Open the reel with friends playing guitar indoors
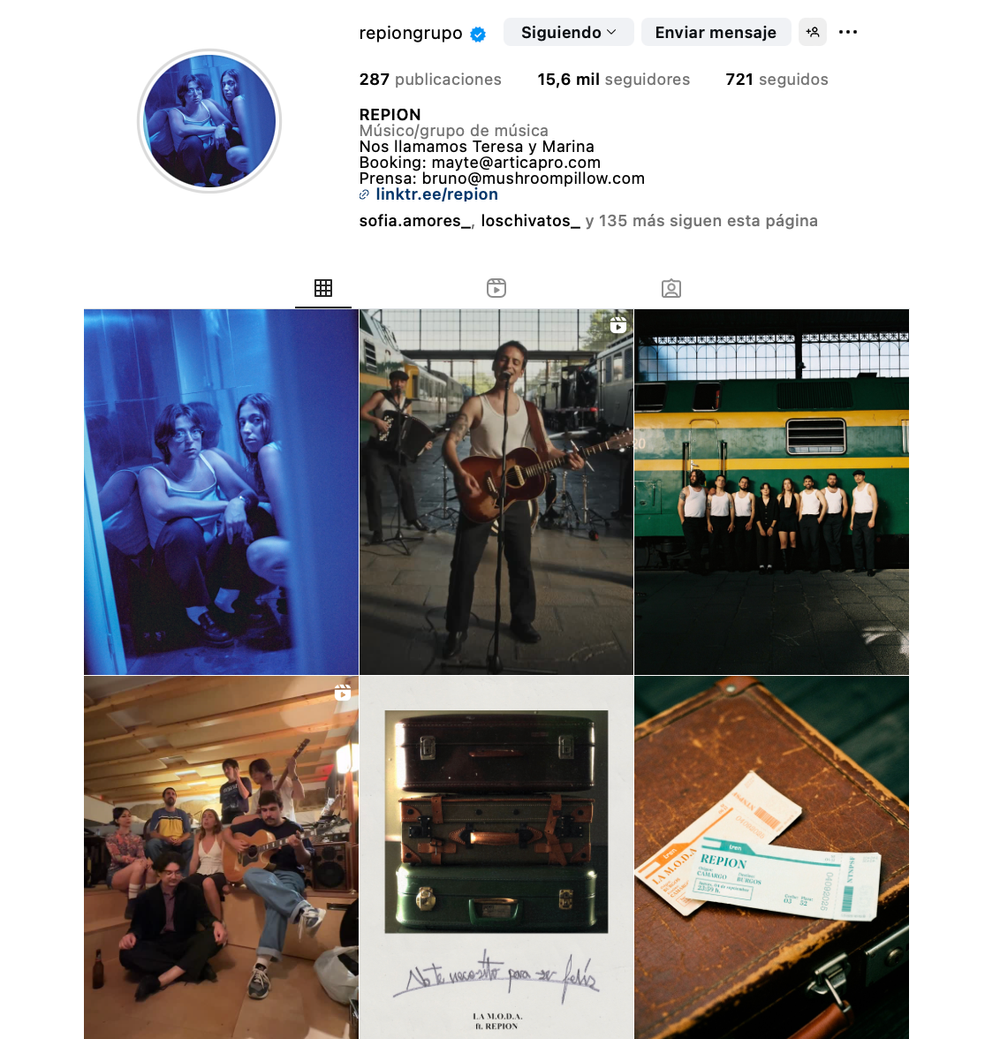Screen dimensions: 1000x1039 (221, 857)
